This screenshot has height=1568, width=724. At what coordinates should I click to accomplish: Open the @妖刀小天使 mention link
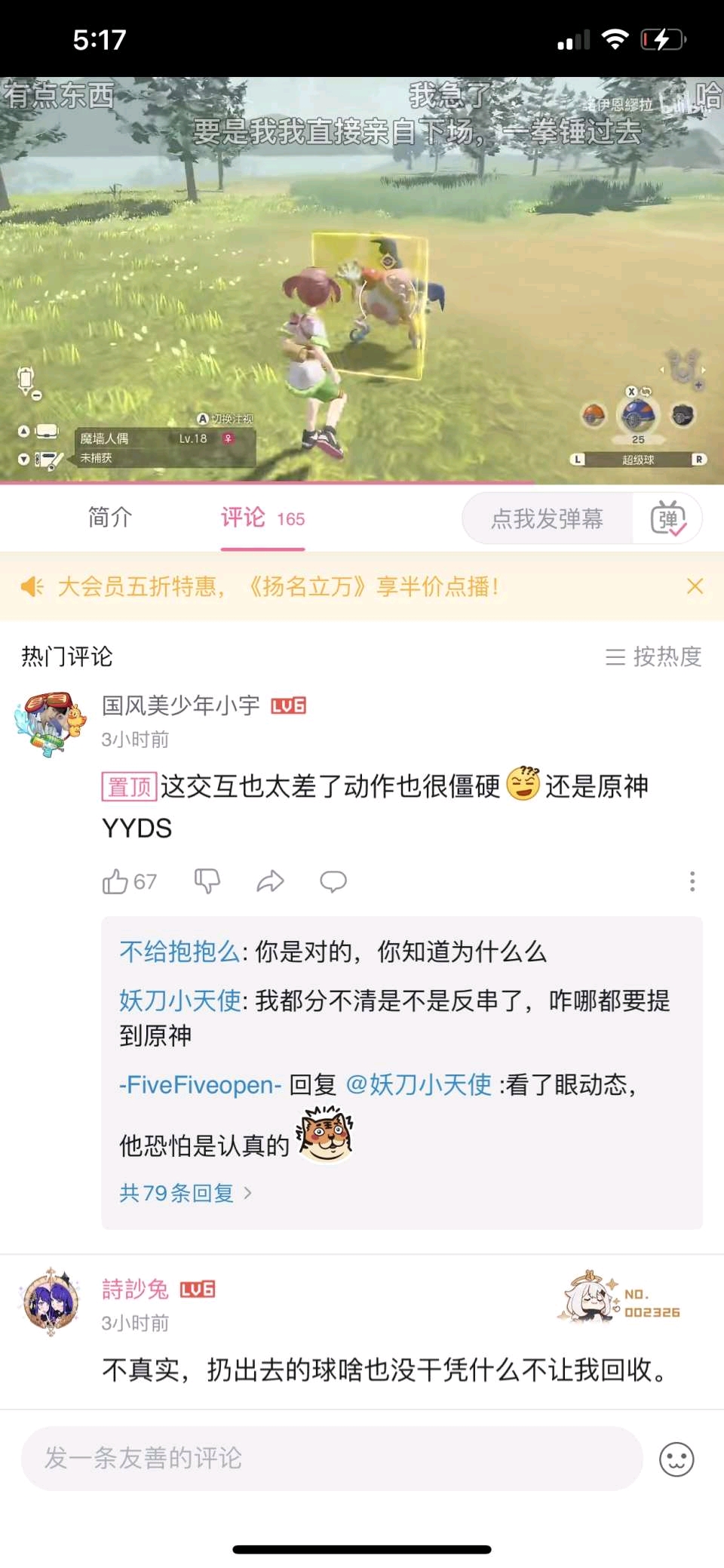[x=419, y=1085]
